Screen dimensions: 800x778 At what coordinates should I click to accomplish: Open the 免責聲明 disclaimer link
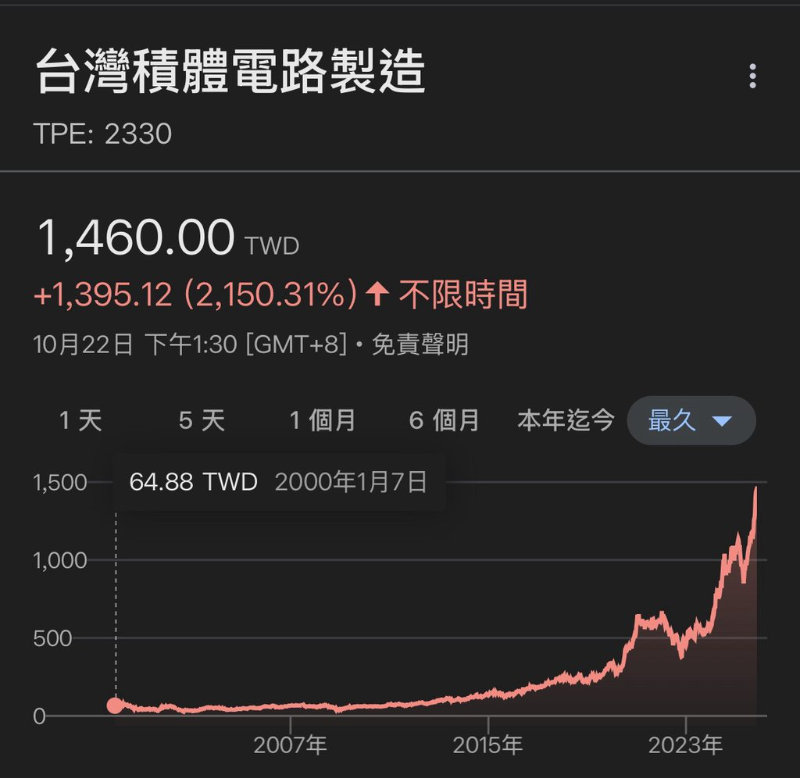[420, 346]
